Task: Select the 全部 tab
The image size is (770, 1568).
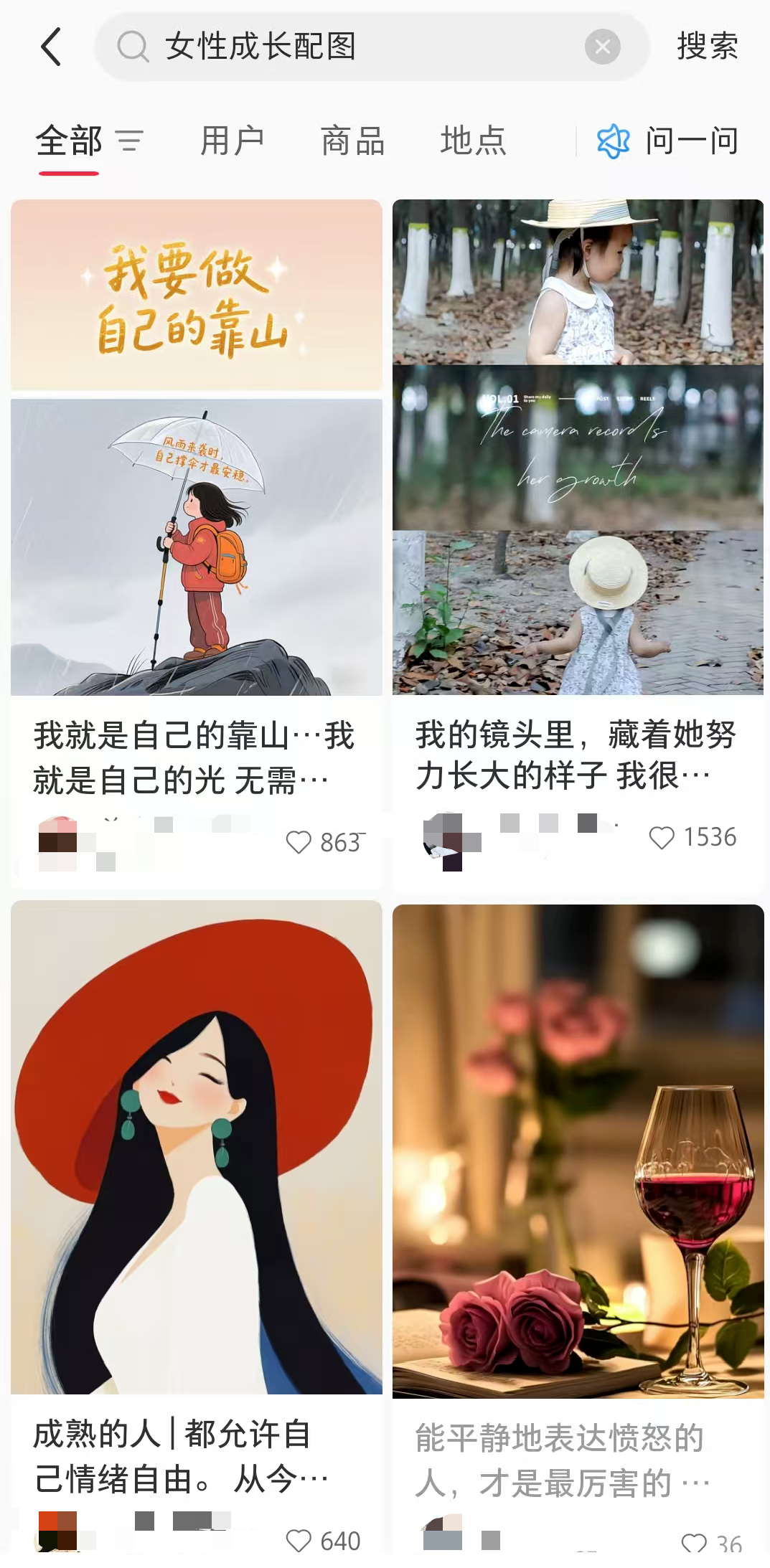Action: click(x=69, y=141)
